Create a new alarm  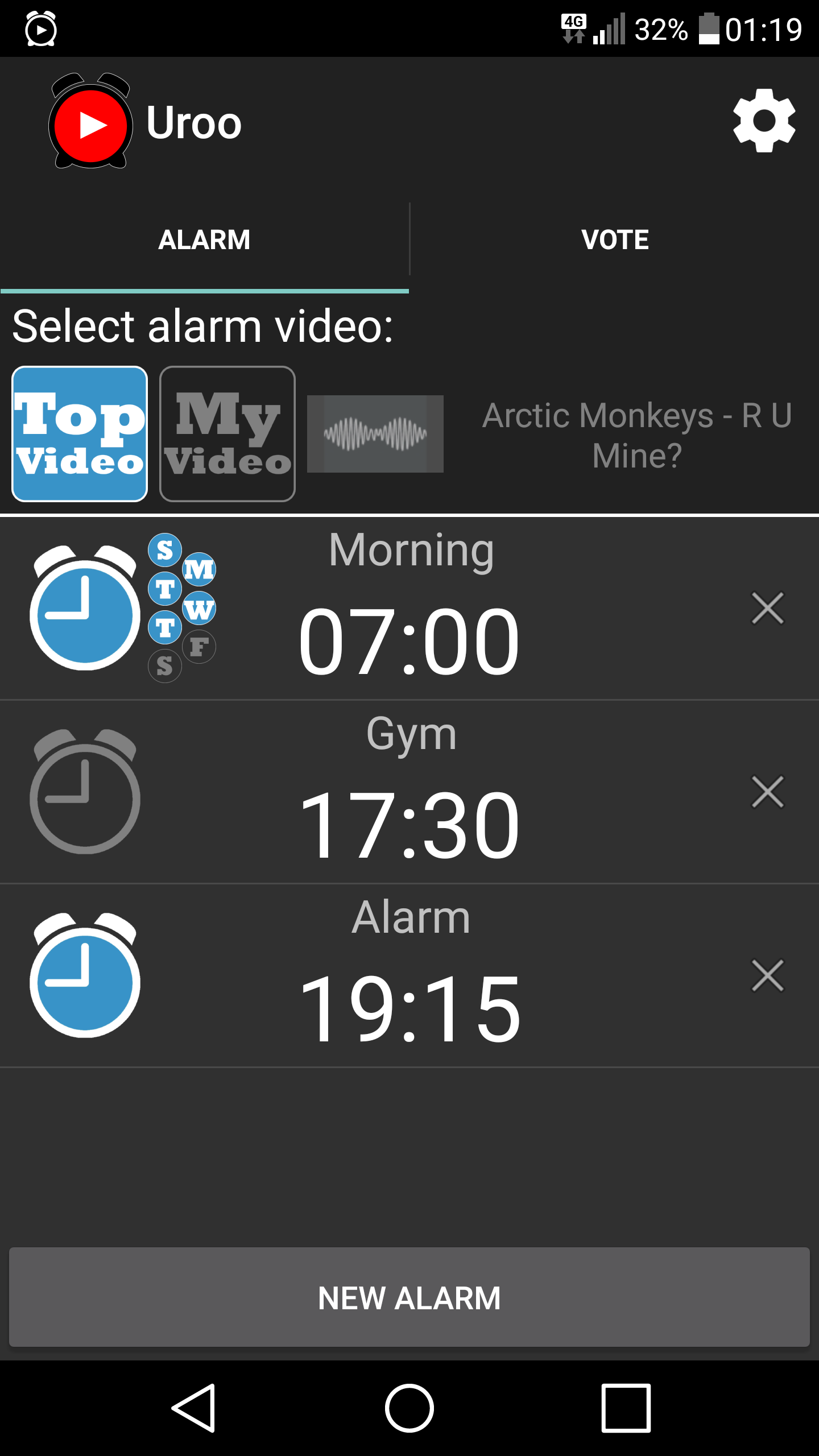[x=409, y=1297]
